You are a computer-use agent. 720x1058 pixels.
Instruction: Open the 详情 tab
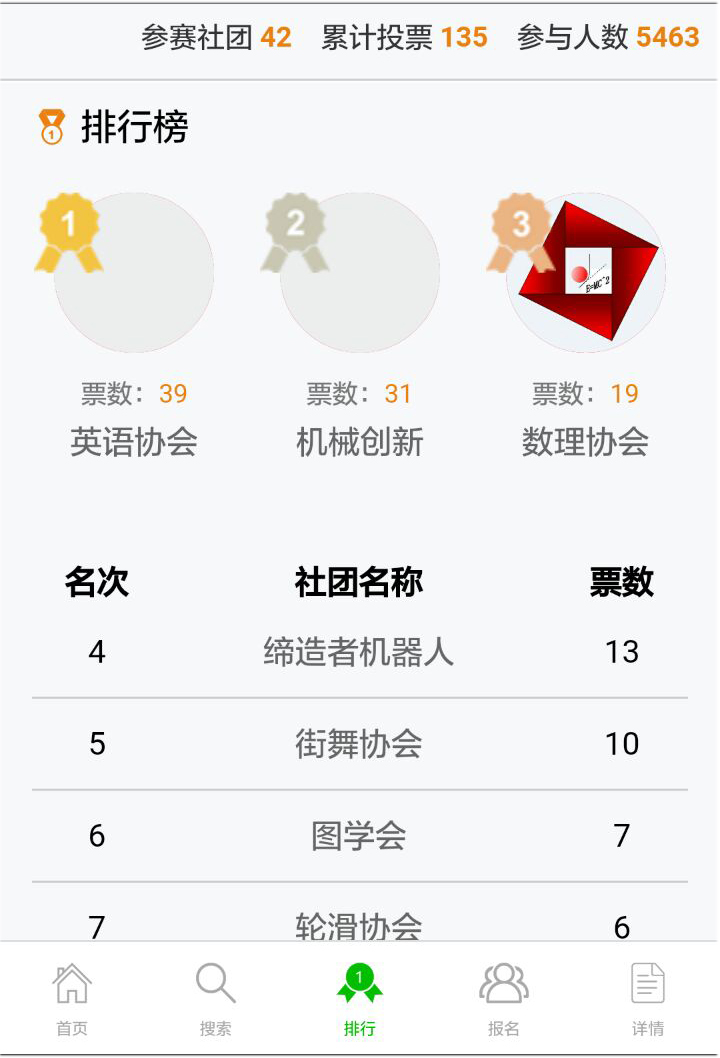coord(648,998)
